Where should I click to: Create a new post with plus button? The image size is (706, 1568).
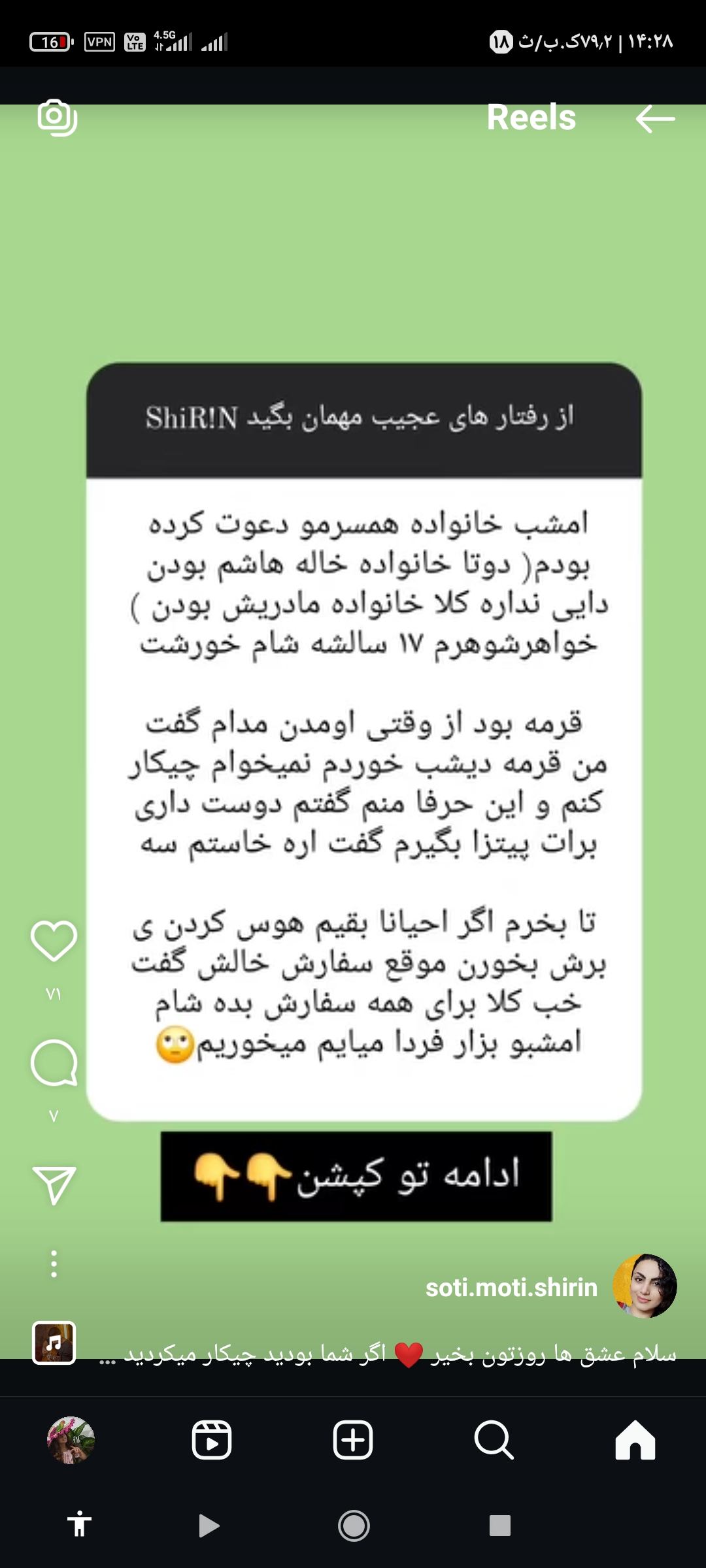353,1440
